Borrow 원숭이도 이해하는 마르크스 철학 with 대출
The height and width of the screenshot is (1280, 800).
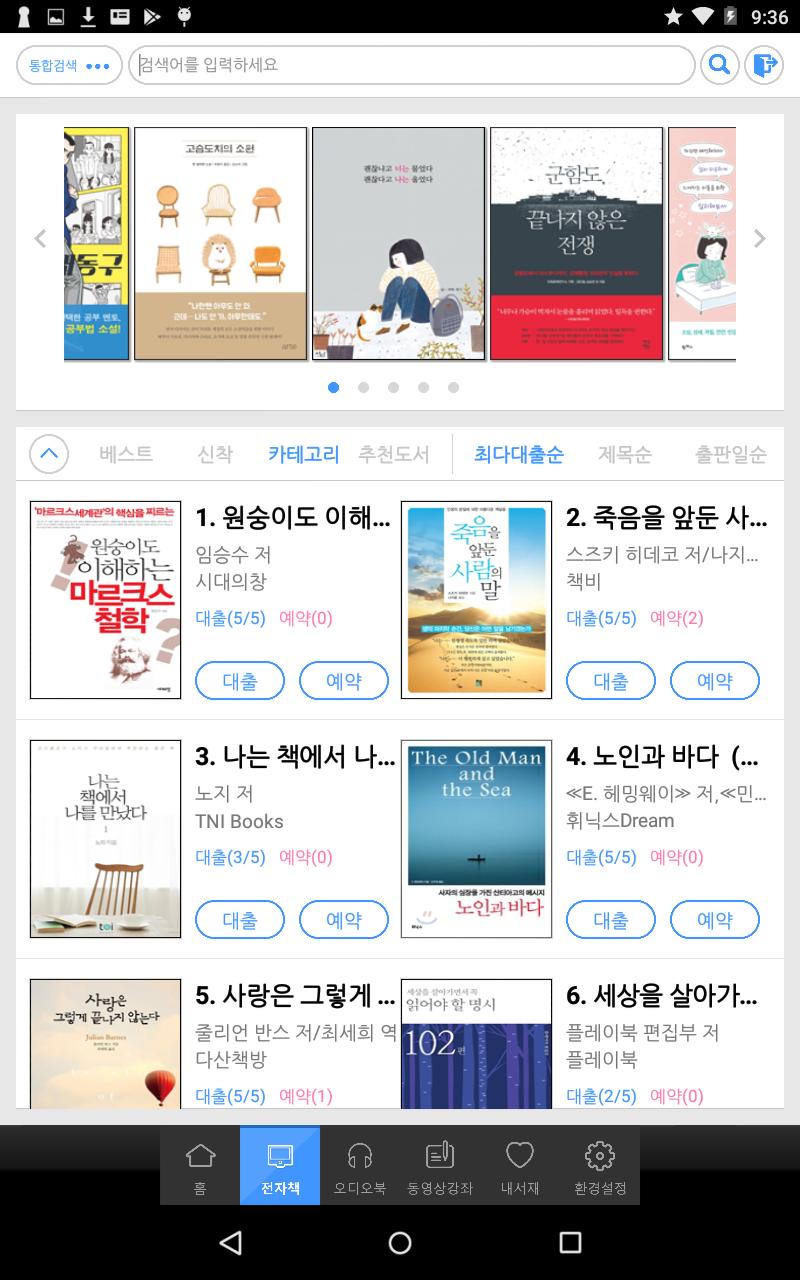tap(240, 681)
